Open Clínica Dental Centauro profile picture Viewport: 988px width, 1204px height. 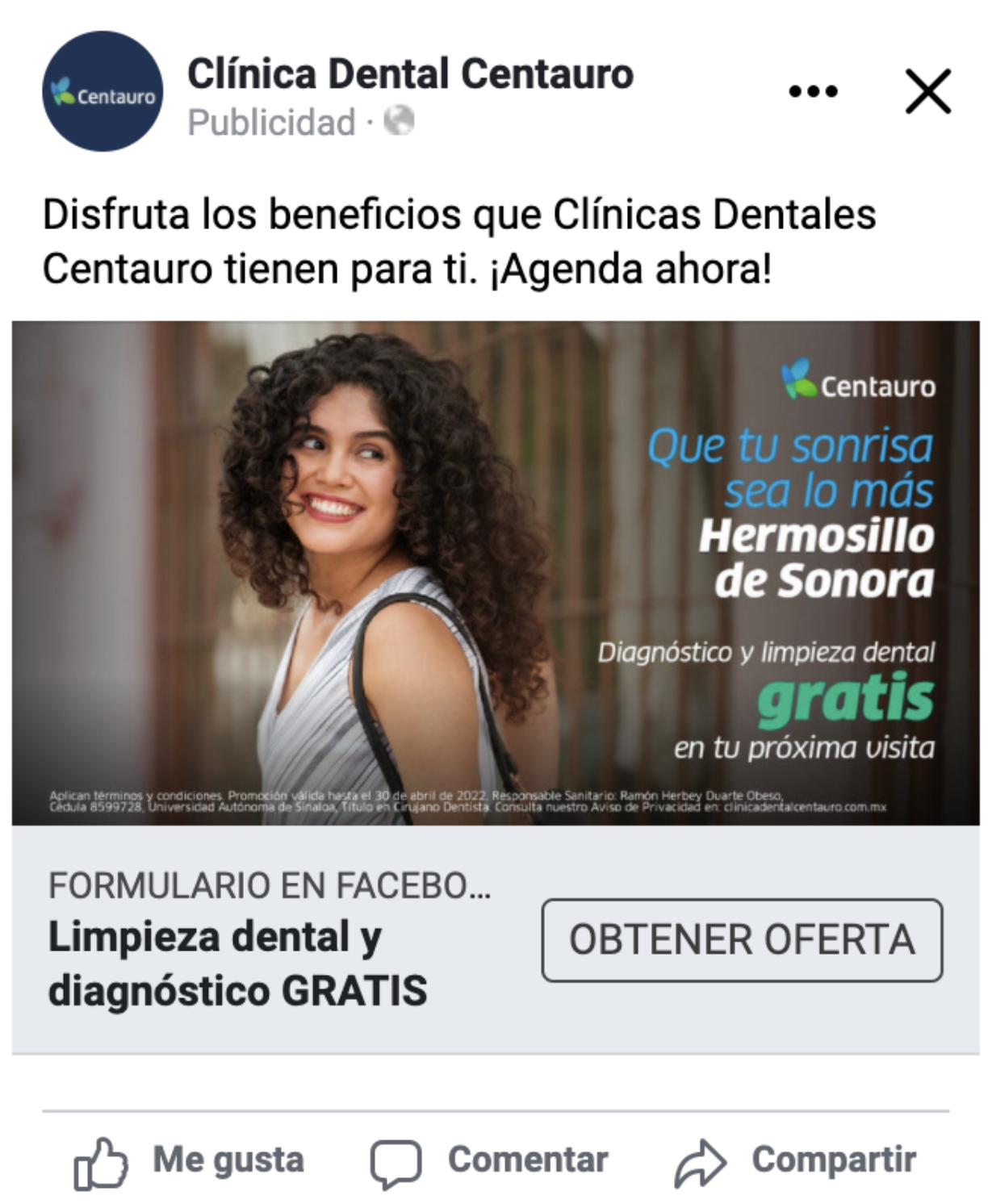click(103, 91)
